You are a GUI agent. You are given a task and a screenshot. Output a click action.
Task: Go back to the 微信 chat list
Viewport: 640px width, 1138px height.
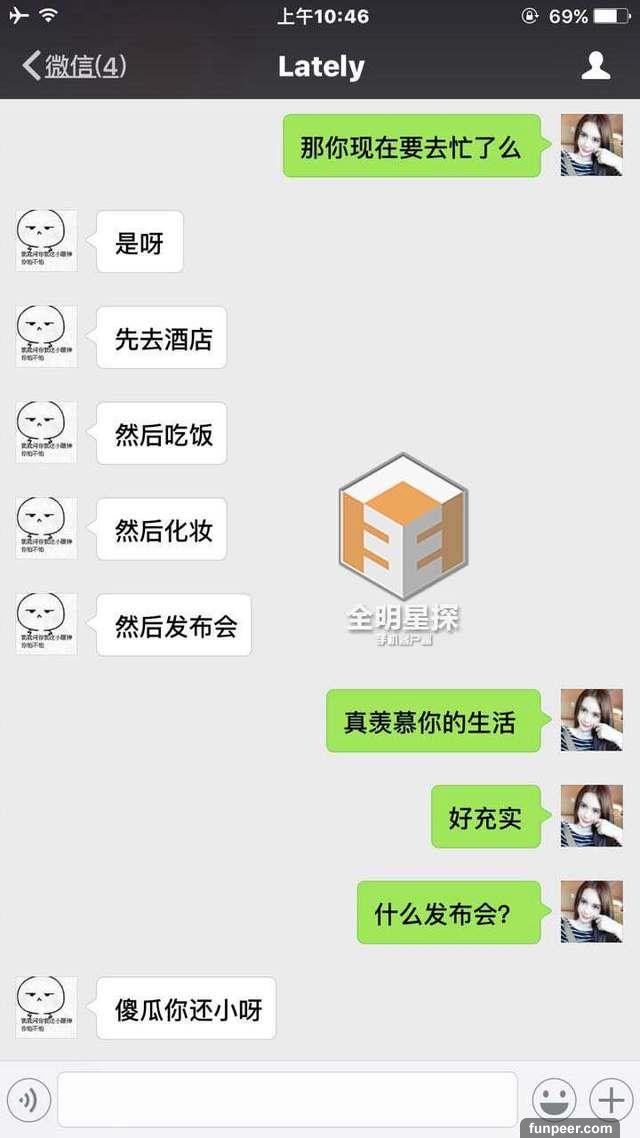pyautogui.click(x=74, y=67)
